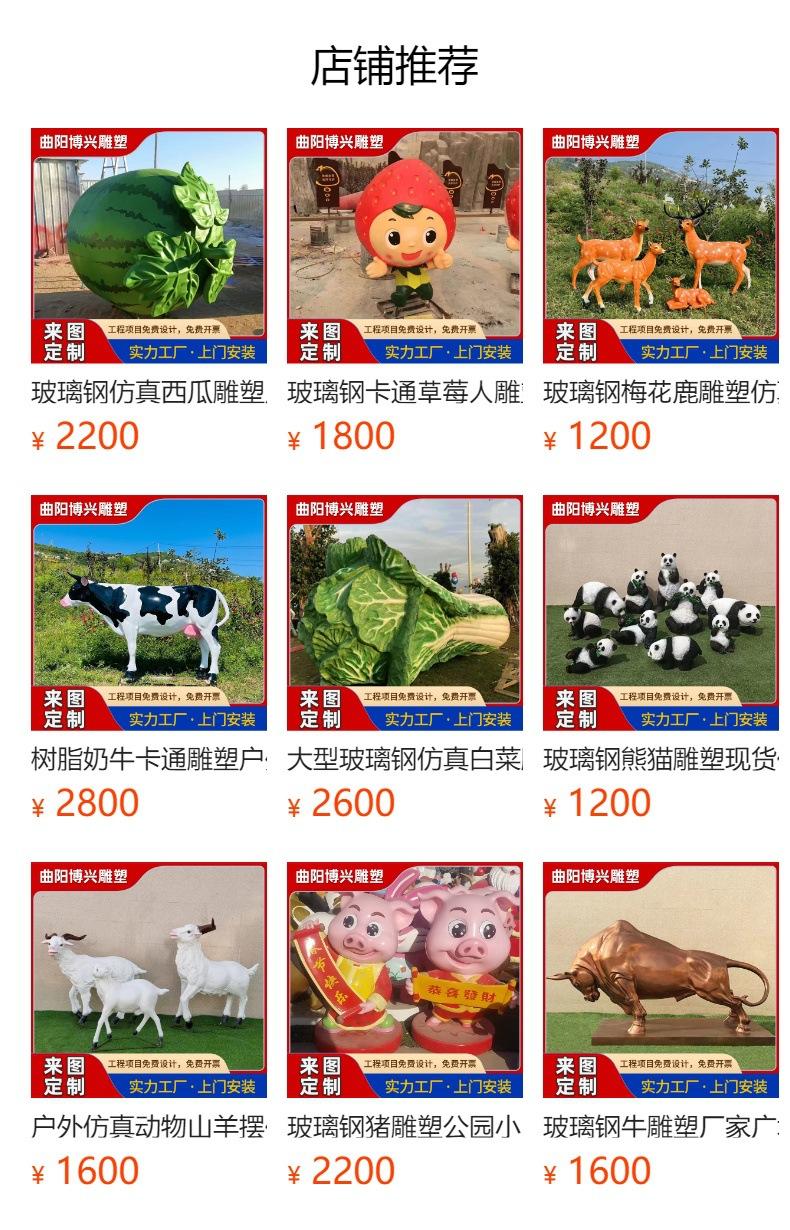Select the outdoor goat sculpture product
Screen dimensions: 790x1230
pos(149,980)
